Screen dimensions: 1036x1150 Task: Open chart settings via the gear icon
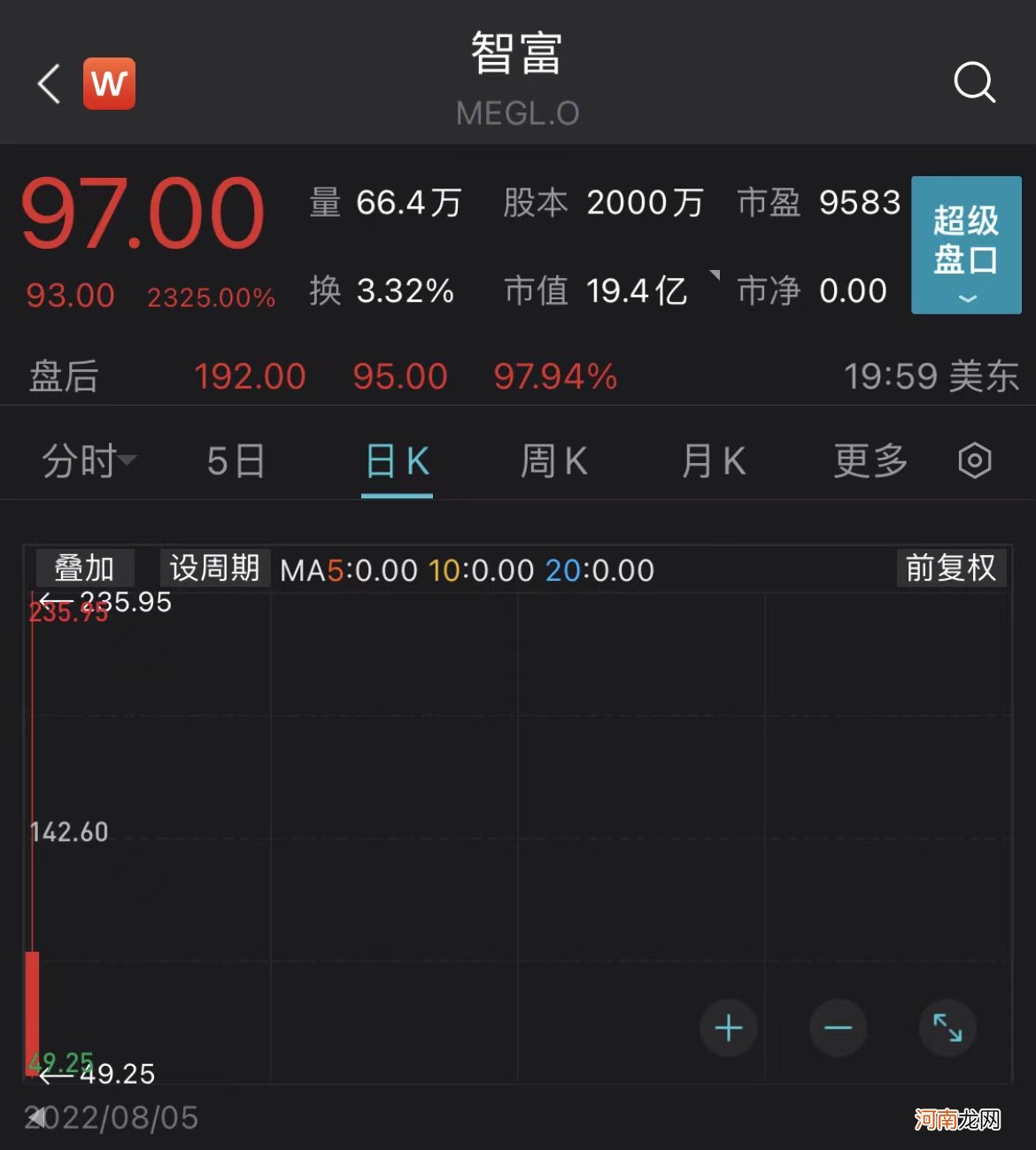click(974, 460)
